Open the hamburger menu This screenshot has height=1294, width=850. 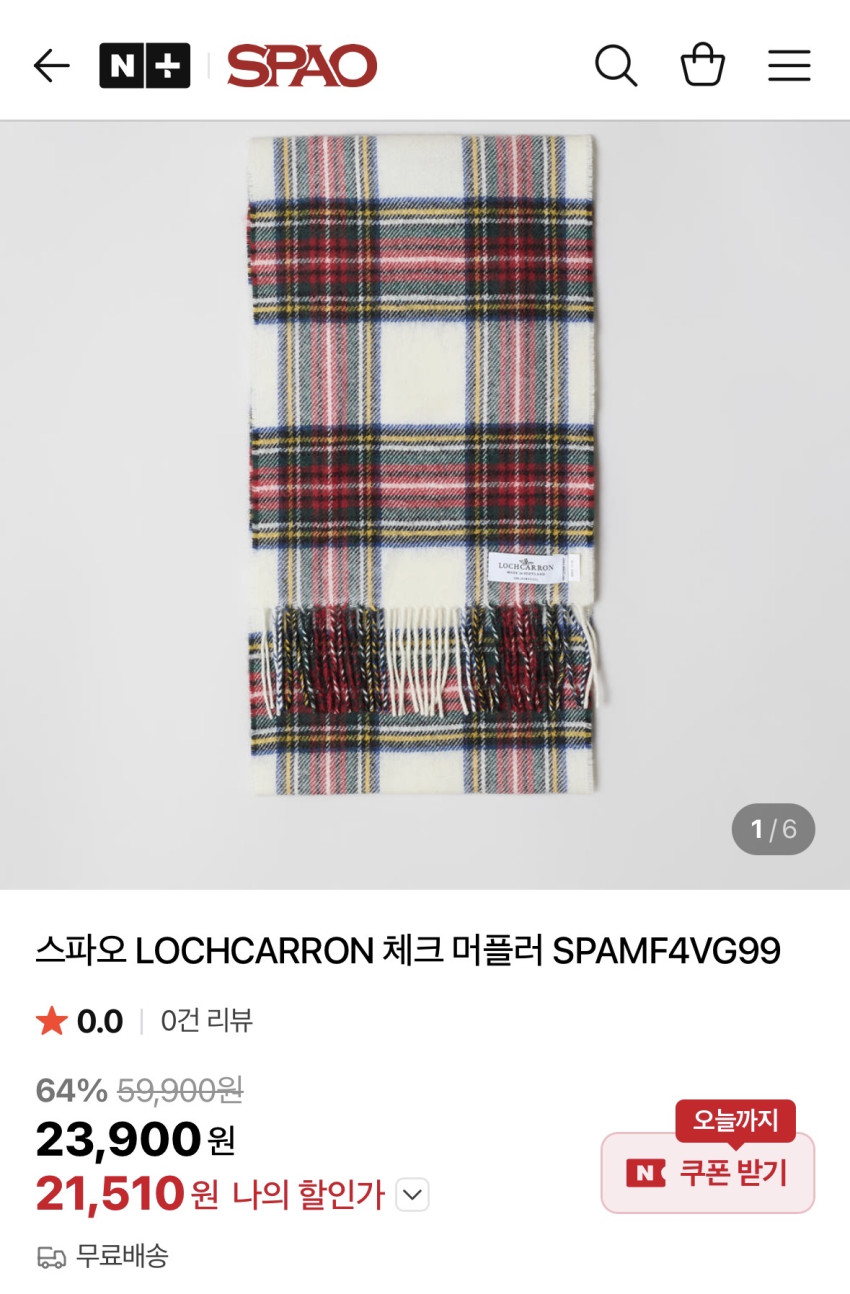click(x=789, y=66)
